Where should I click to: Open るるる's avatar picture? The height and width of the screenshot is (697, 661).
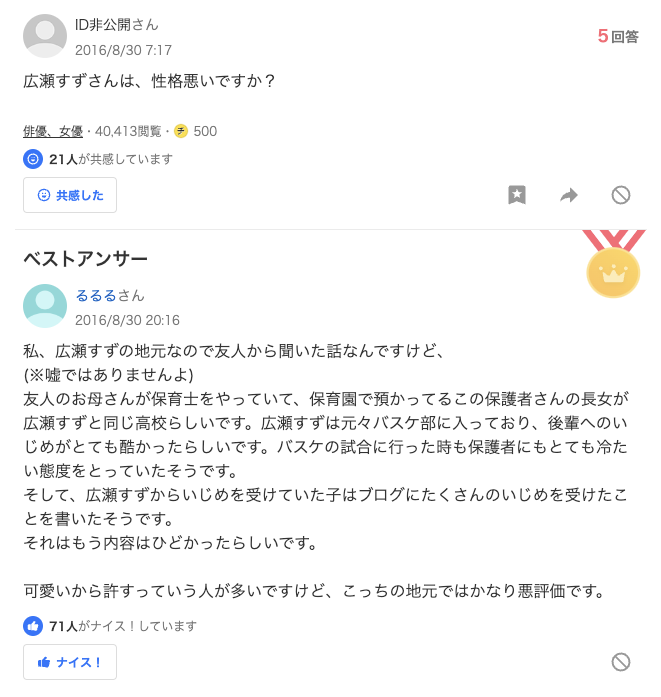(x=45, y=306)
